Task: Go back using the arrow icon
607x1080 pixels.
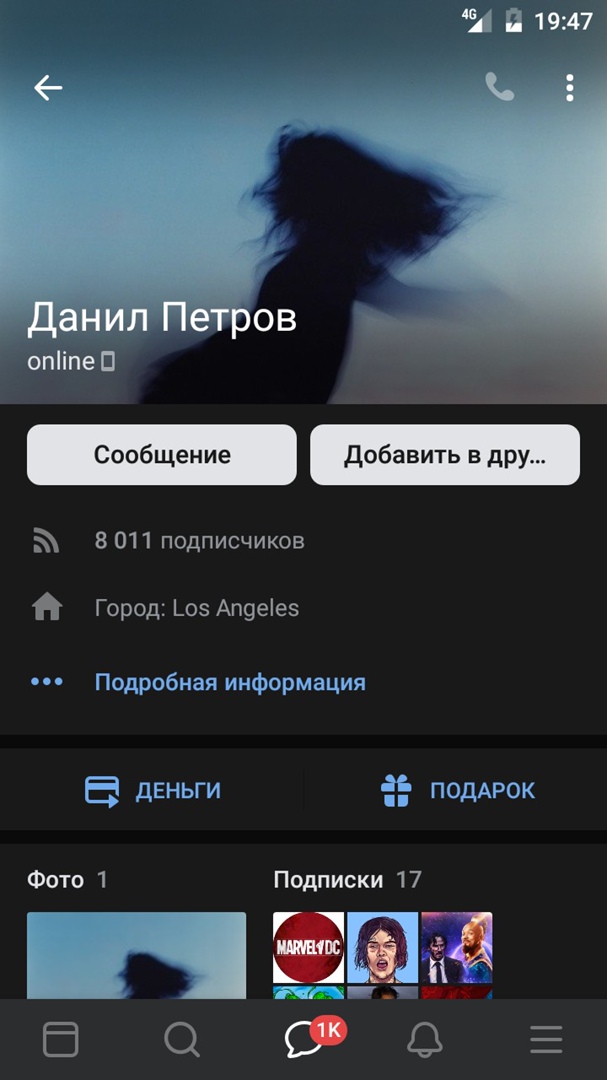Action: (x=48, y=88)
